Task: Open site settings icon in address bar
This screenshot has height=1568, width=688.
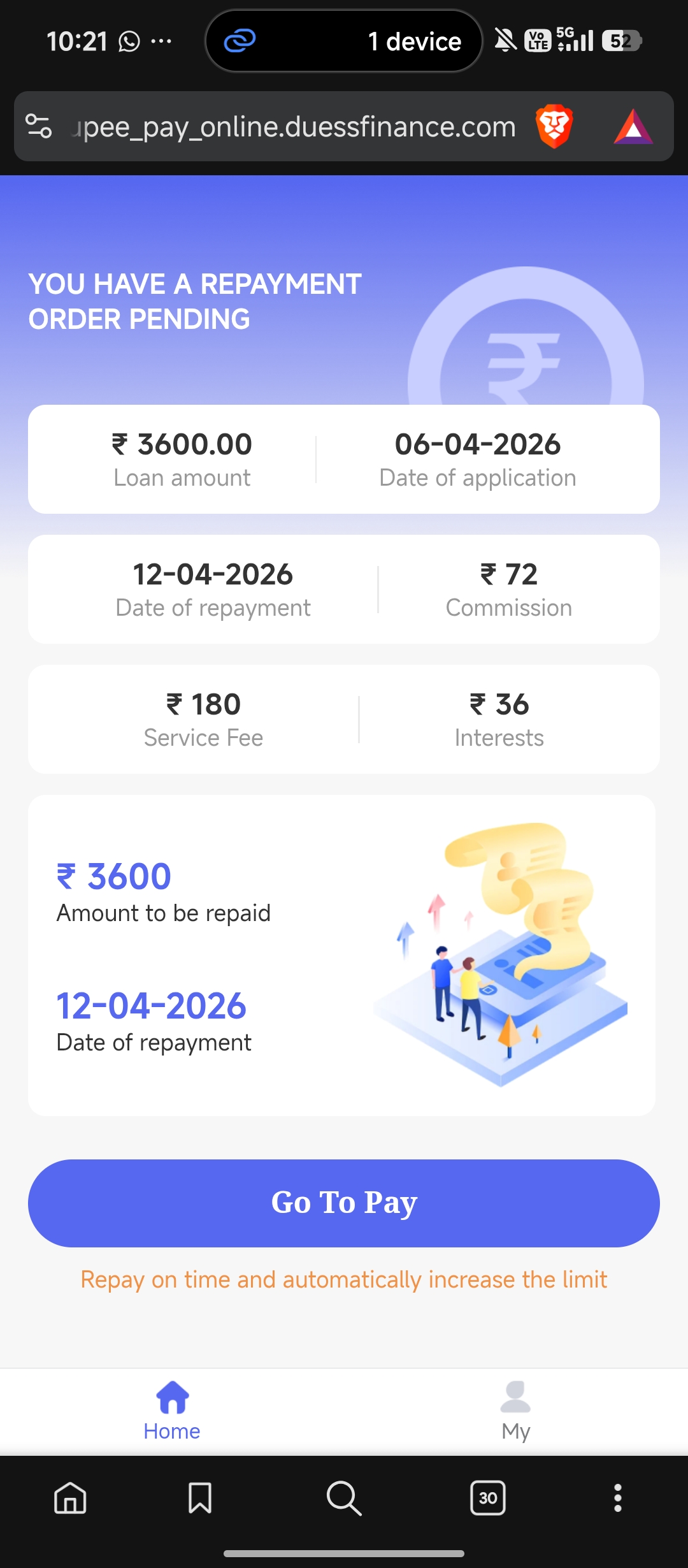Action: point(39,126)
